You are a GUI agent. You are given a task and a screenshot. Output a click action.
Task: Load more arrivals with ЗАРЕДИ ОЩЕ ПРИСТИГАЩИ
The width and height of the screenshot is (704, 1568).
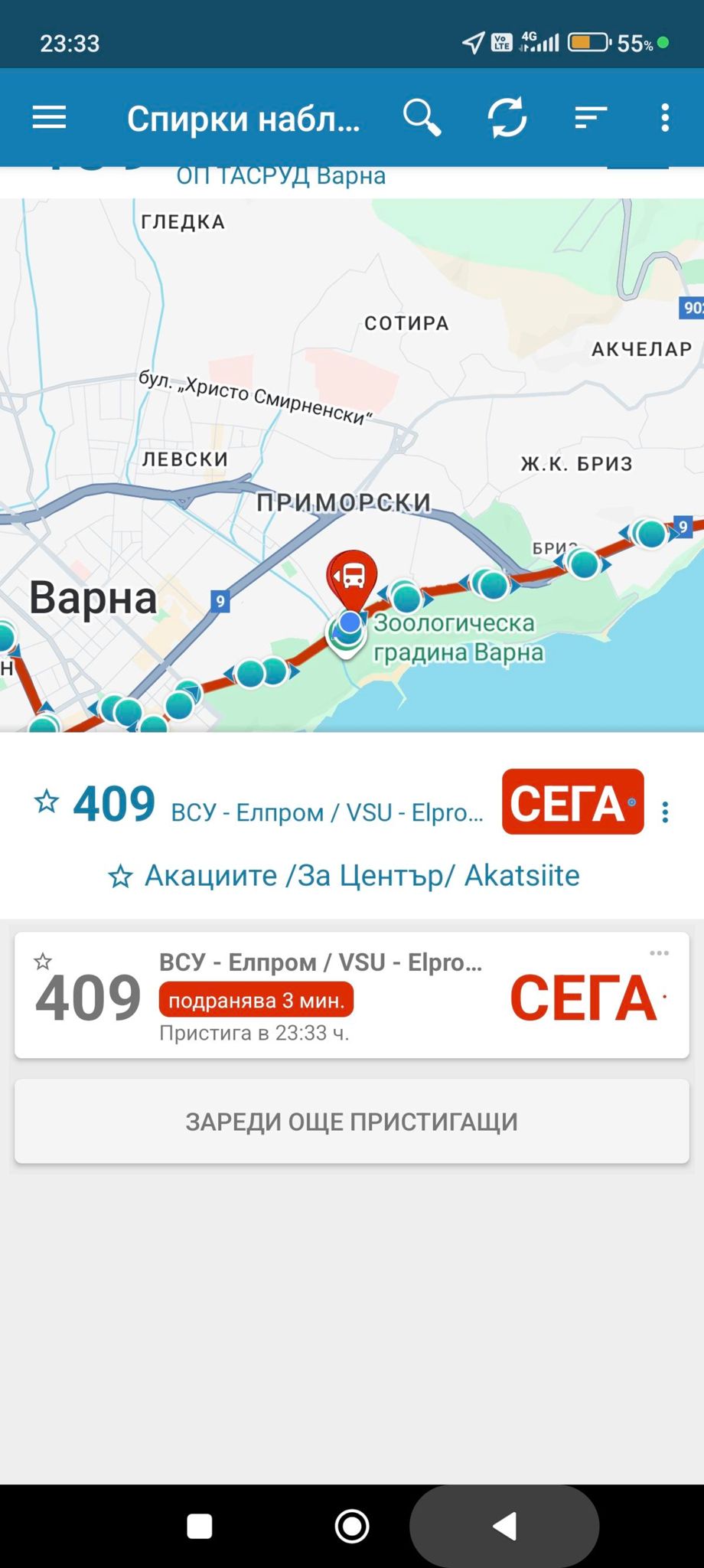point(352,1122)
